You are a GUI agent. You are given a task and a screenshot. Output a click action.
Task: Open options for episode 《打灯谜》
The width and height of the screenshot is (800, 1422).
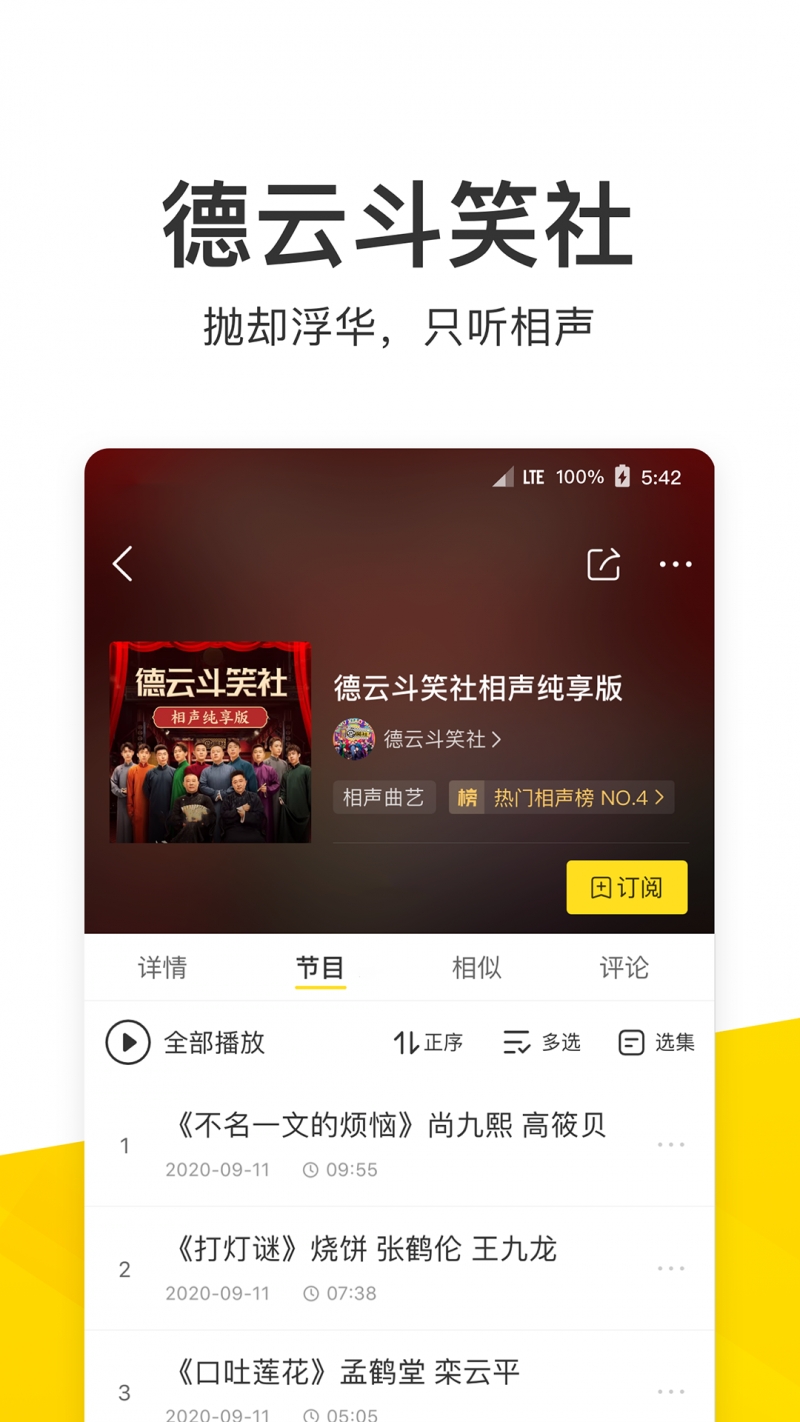coord(671,1268)
